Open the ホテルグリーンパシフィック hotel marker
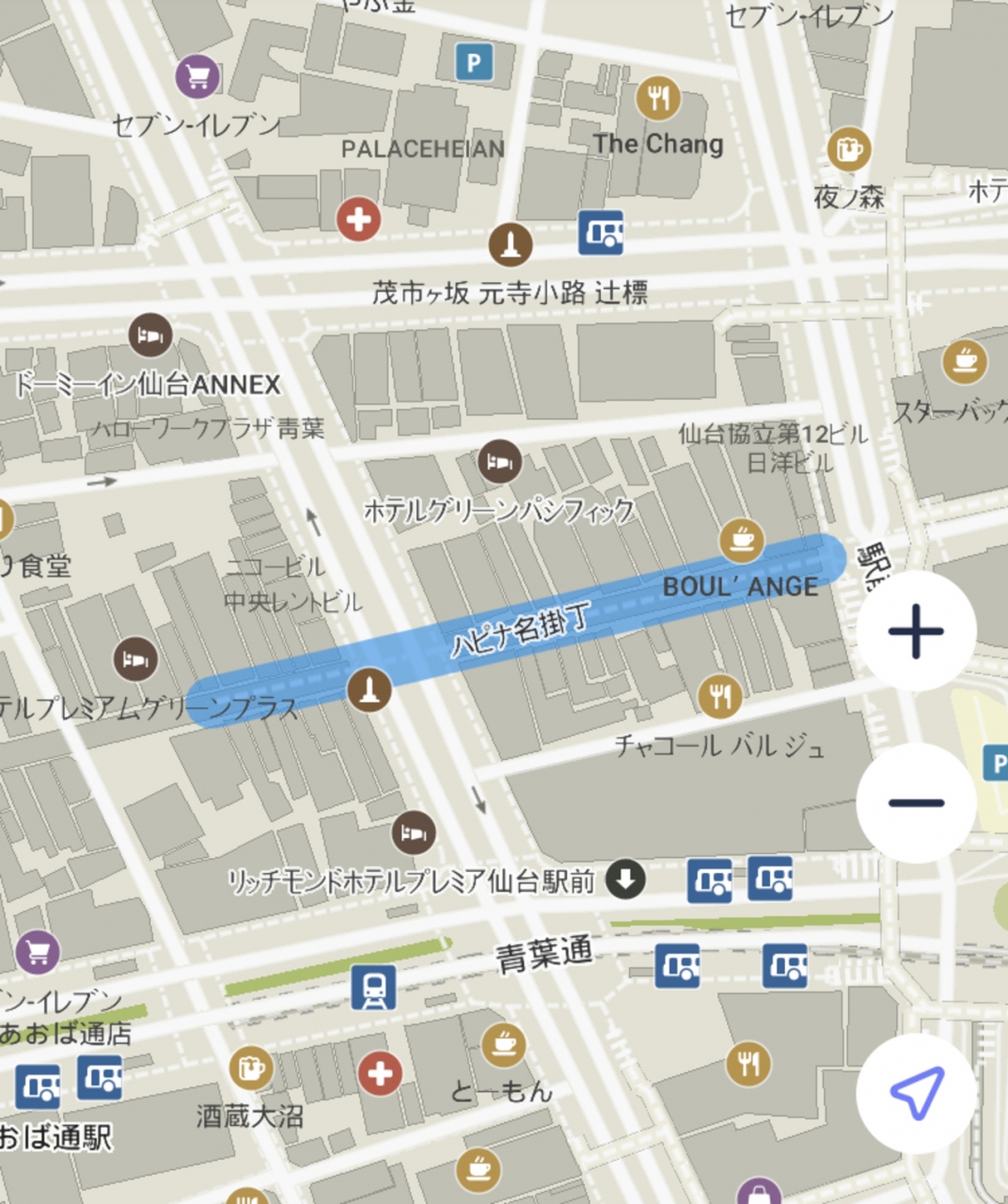 pos(499,461)
